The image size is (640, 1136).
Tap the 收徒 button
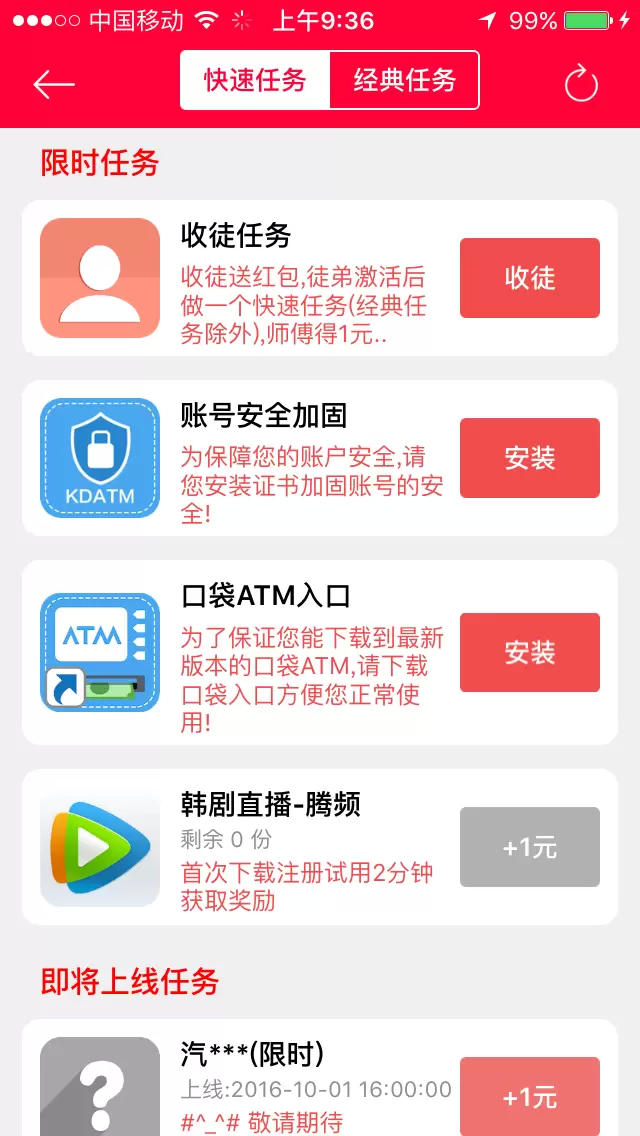click(x=529, y=278)
